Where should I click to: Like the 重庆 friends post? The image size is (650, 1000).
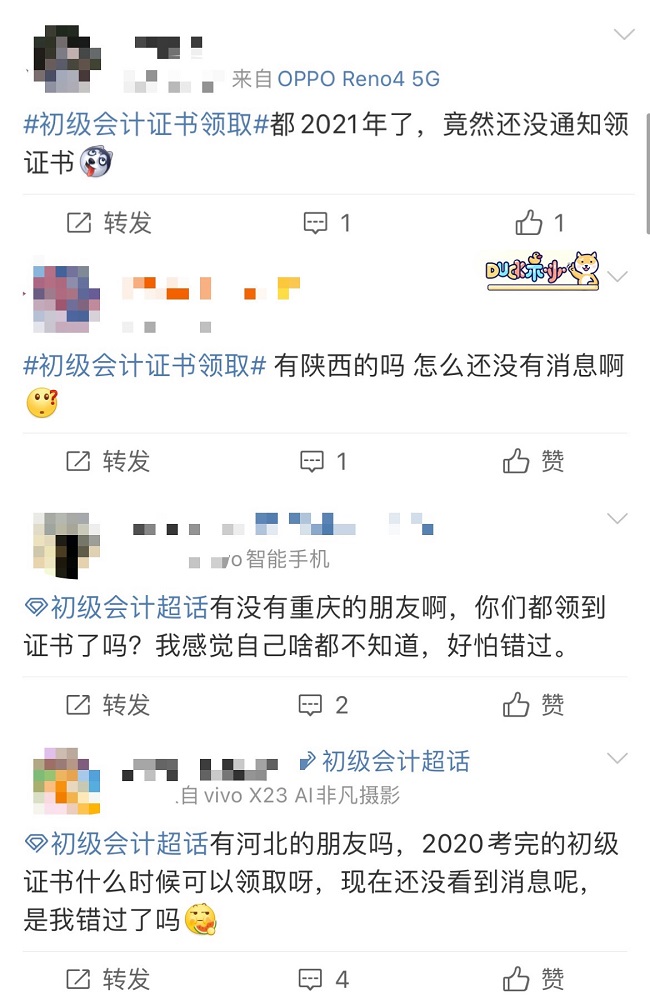coord(534,705)
